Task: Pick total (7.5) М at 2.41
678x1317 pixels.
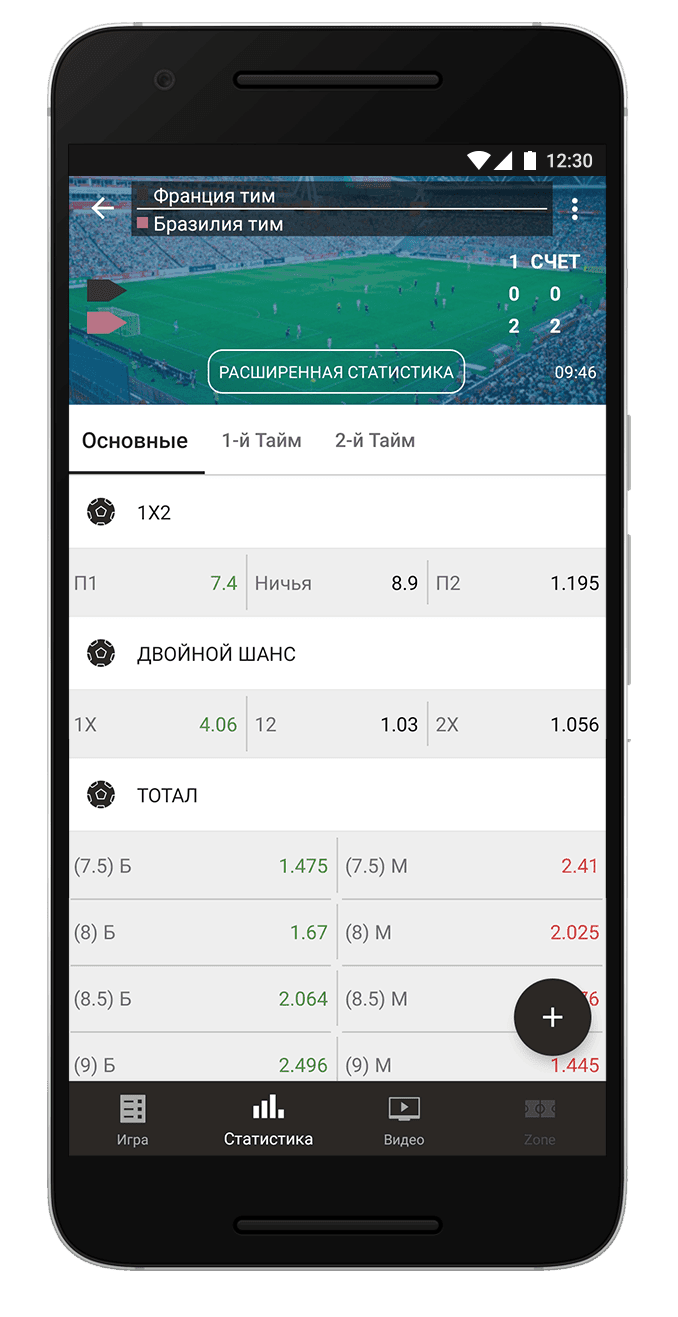Action: click(x=472, y=866)
